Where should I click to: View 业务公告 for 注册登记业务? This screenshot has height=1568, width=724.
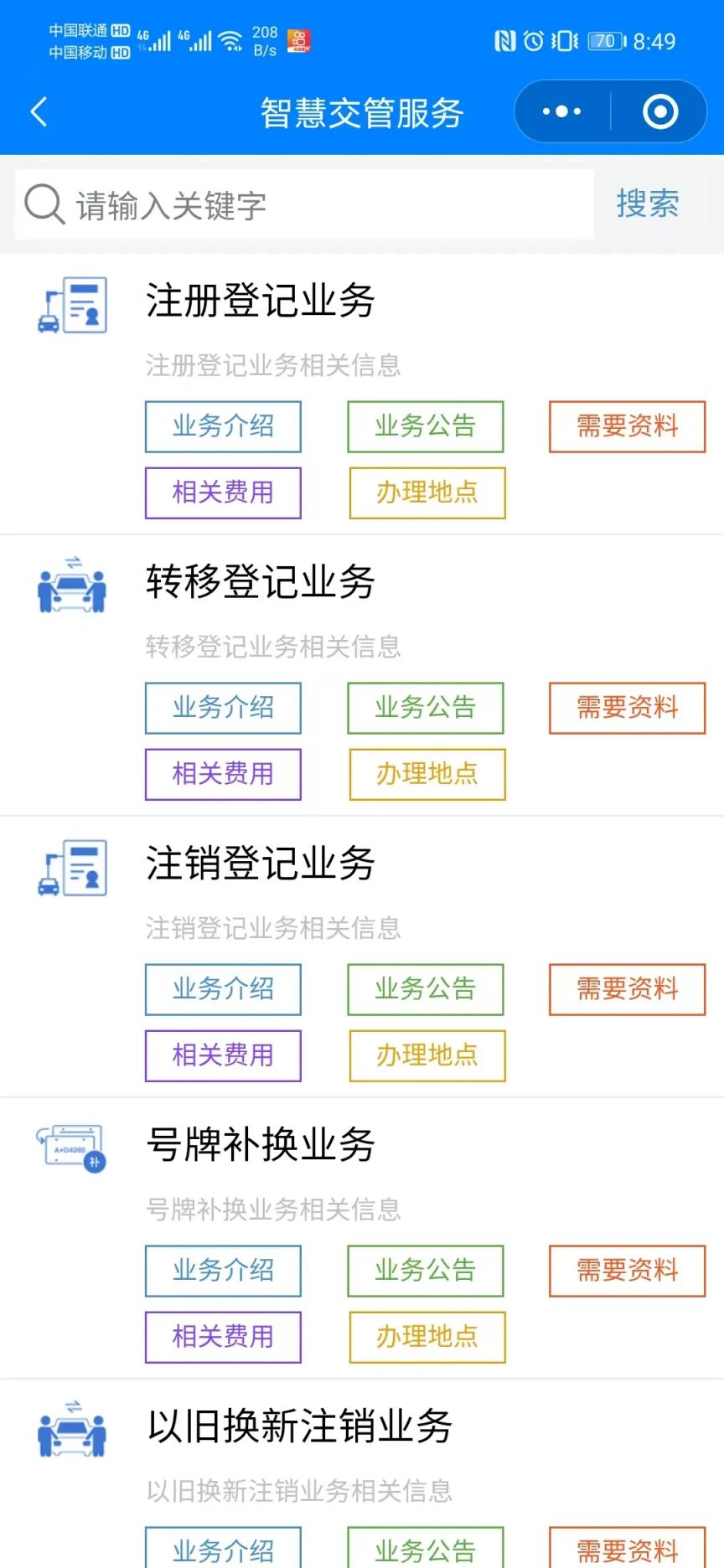[x=426, y=426]
